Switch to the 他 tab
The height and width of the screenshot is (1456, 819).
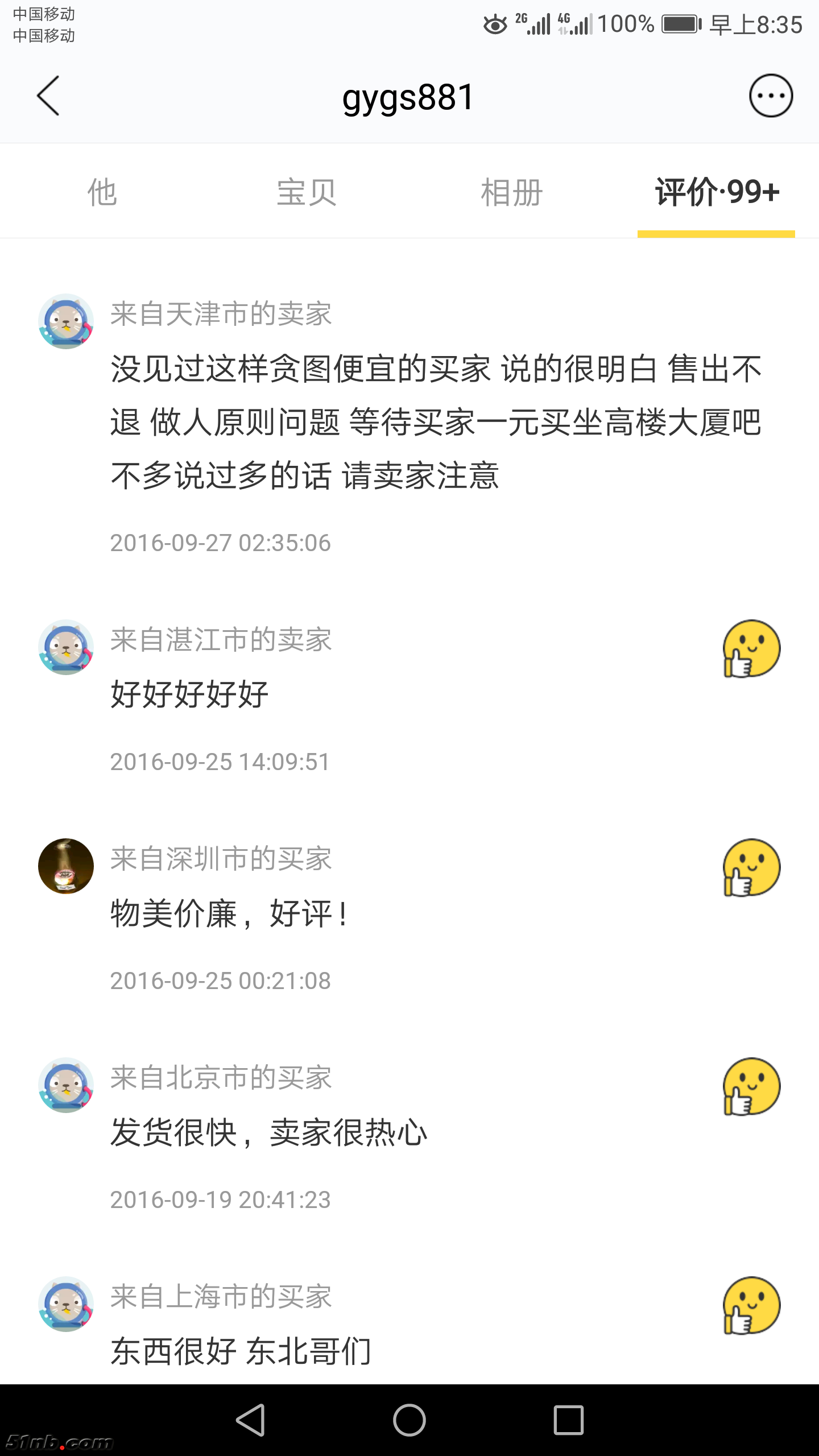(x=102, y=192)
